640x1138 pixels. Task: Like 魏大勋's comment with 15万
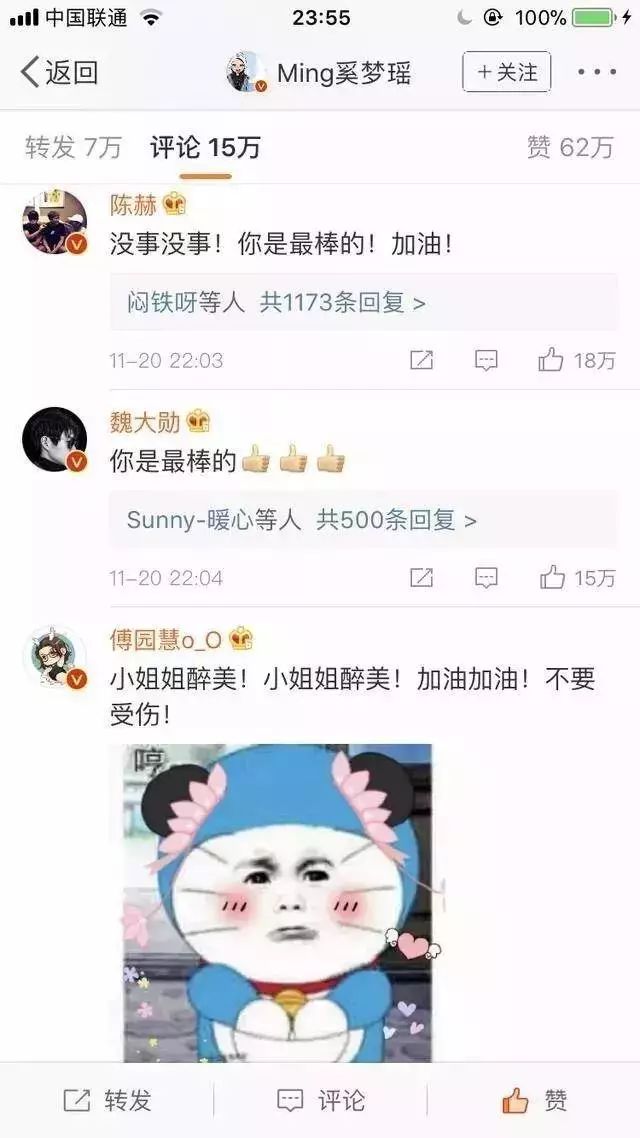(x=576, y=577)
